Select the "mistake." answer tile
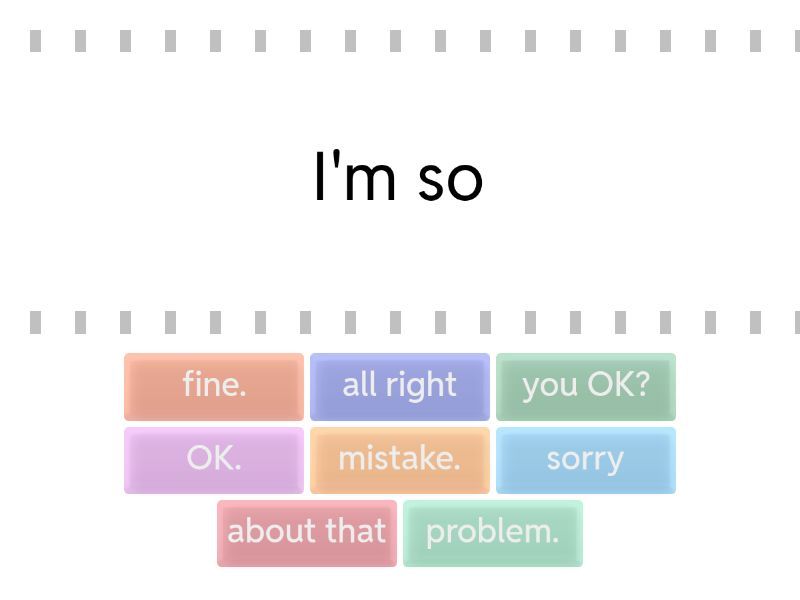The image size is (800, 600). (x=400, y=460)
